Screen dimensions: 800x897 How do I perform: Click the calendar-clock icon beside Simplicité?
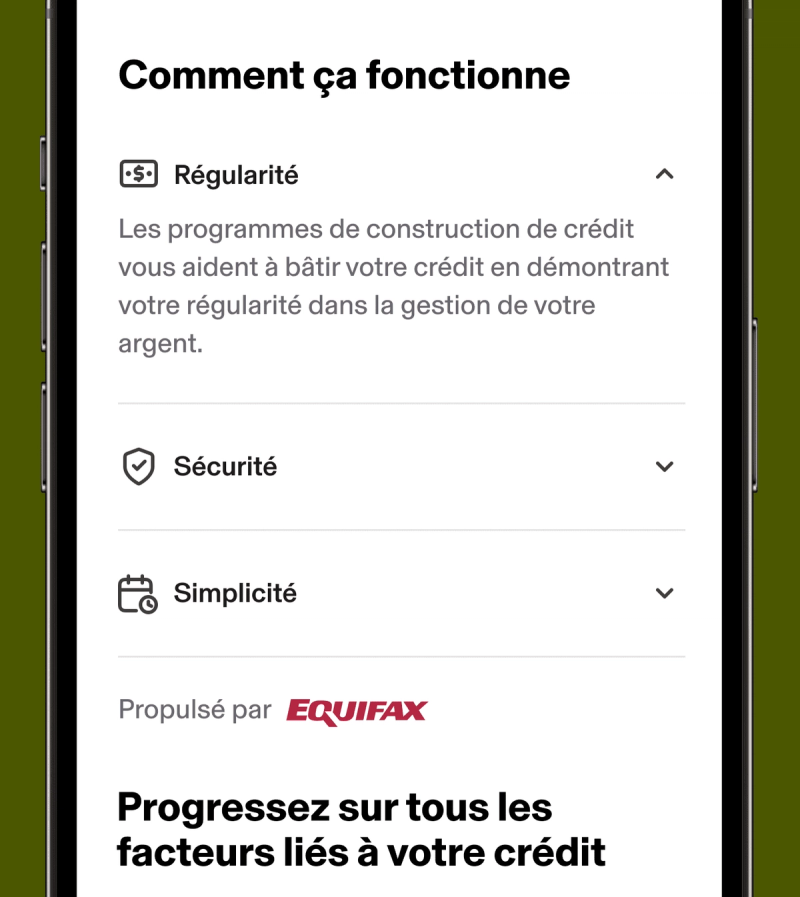(138, 592)
